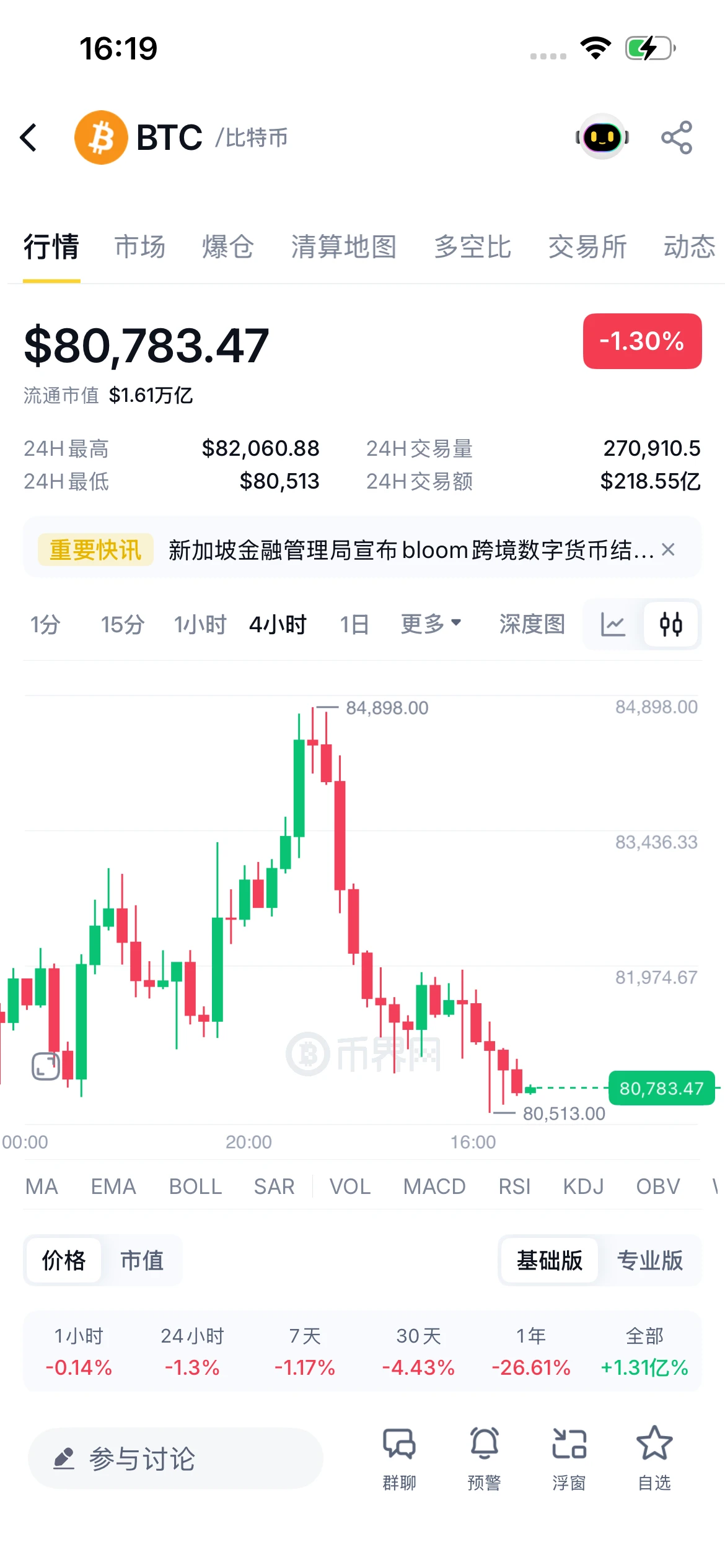
Task: Expand the chart to fullscreen
Action: click(x=46, y=1066)
